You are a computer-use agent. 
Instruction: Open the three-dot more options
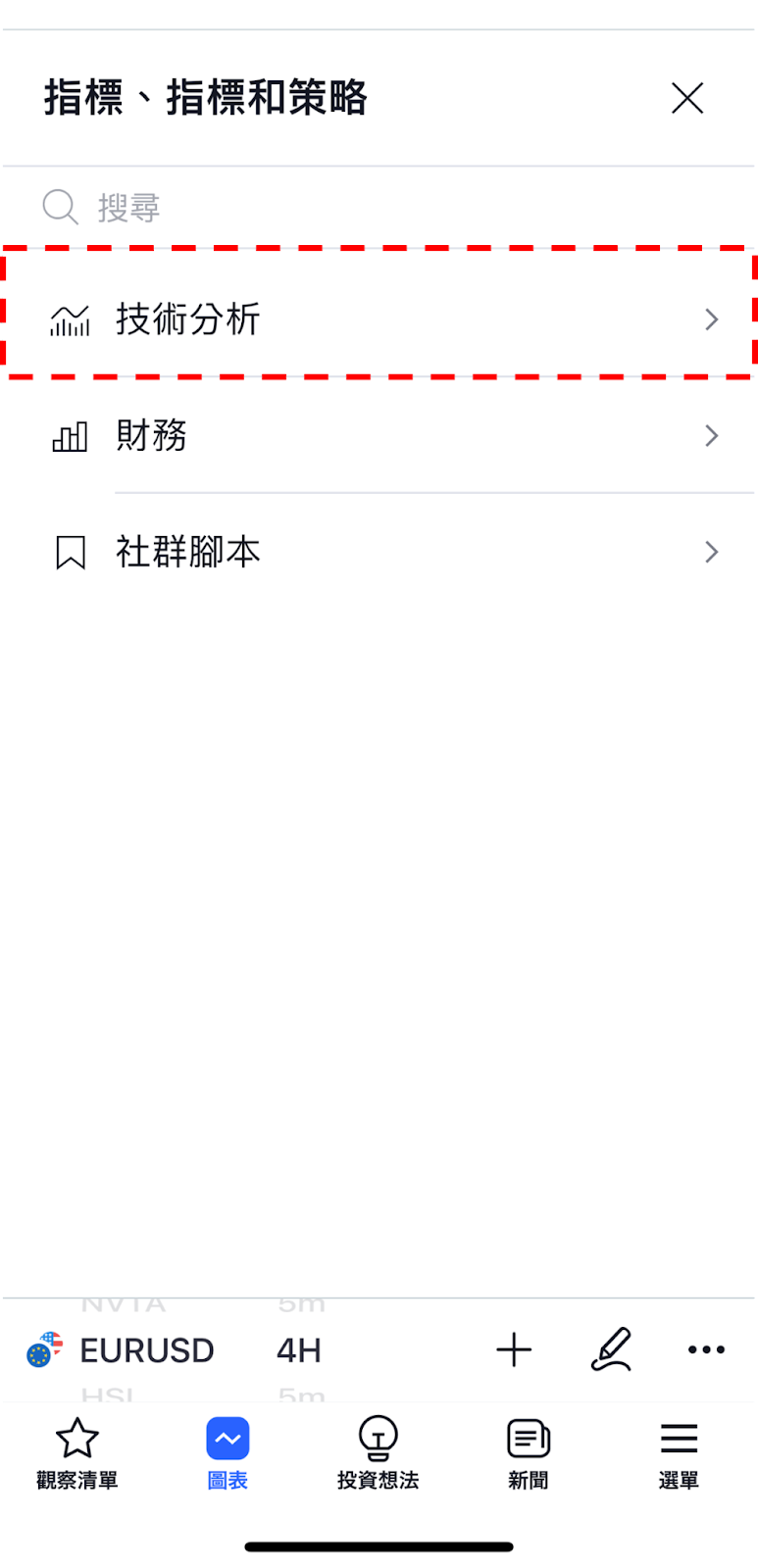[706, 1349]
